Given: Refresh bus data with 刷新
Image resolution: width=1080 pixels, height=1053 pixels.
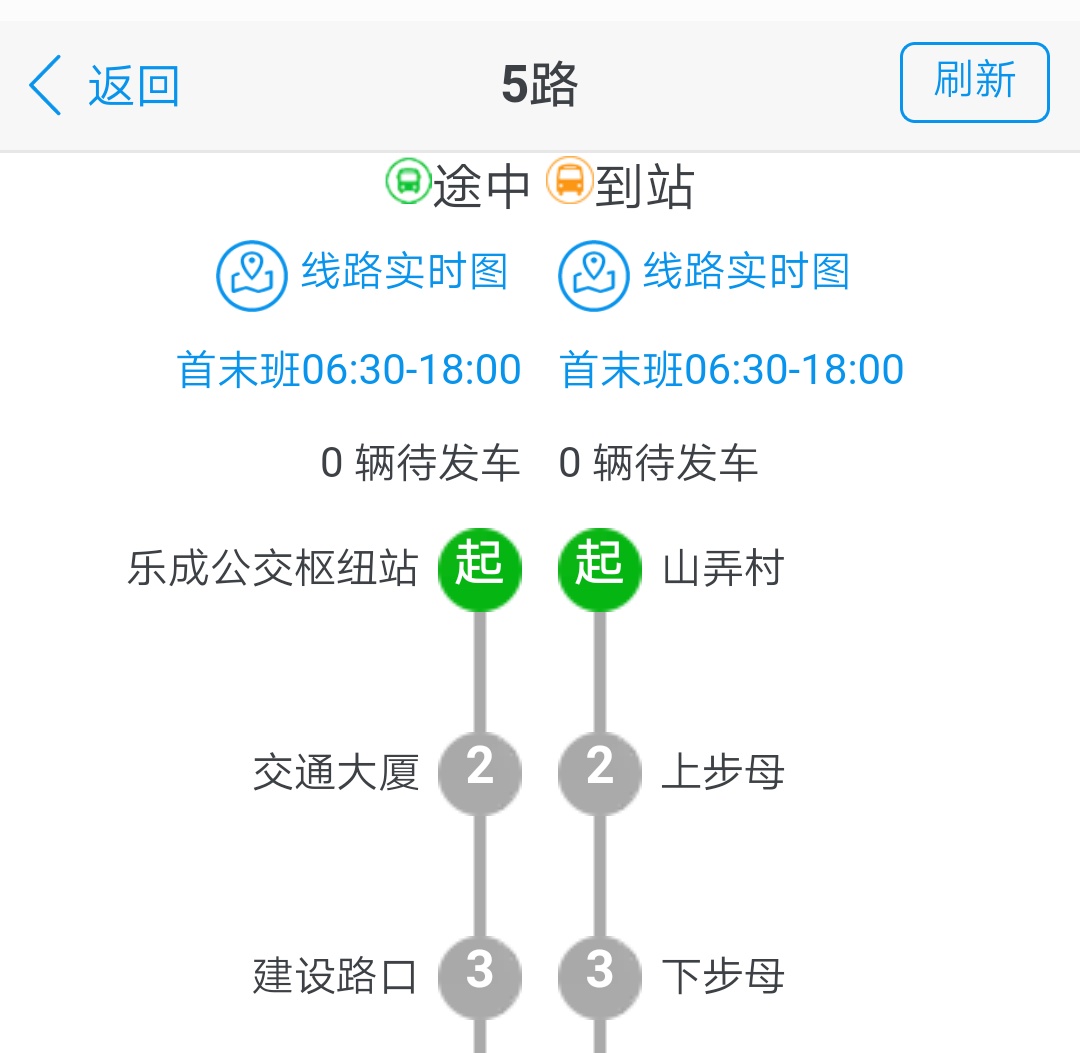Looking at the screenshot, I should 974,82.
